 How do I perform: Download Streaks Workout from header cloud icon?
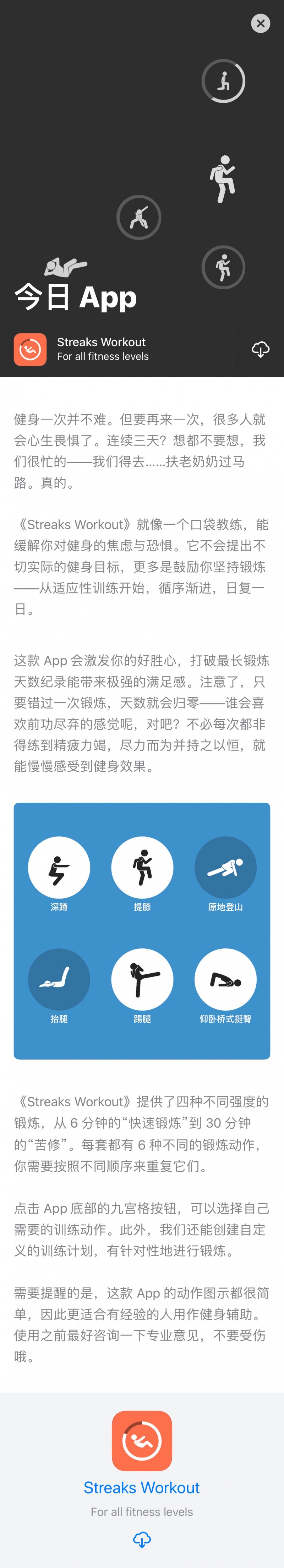pos(260,349)
